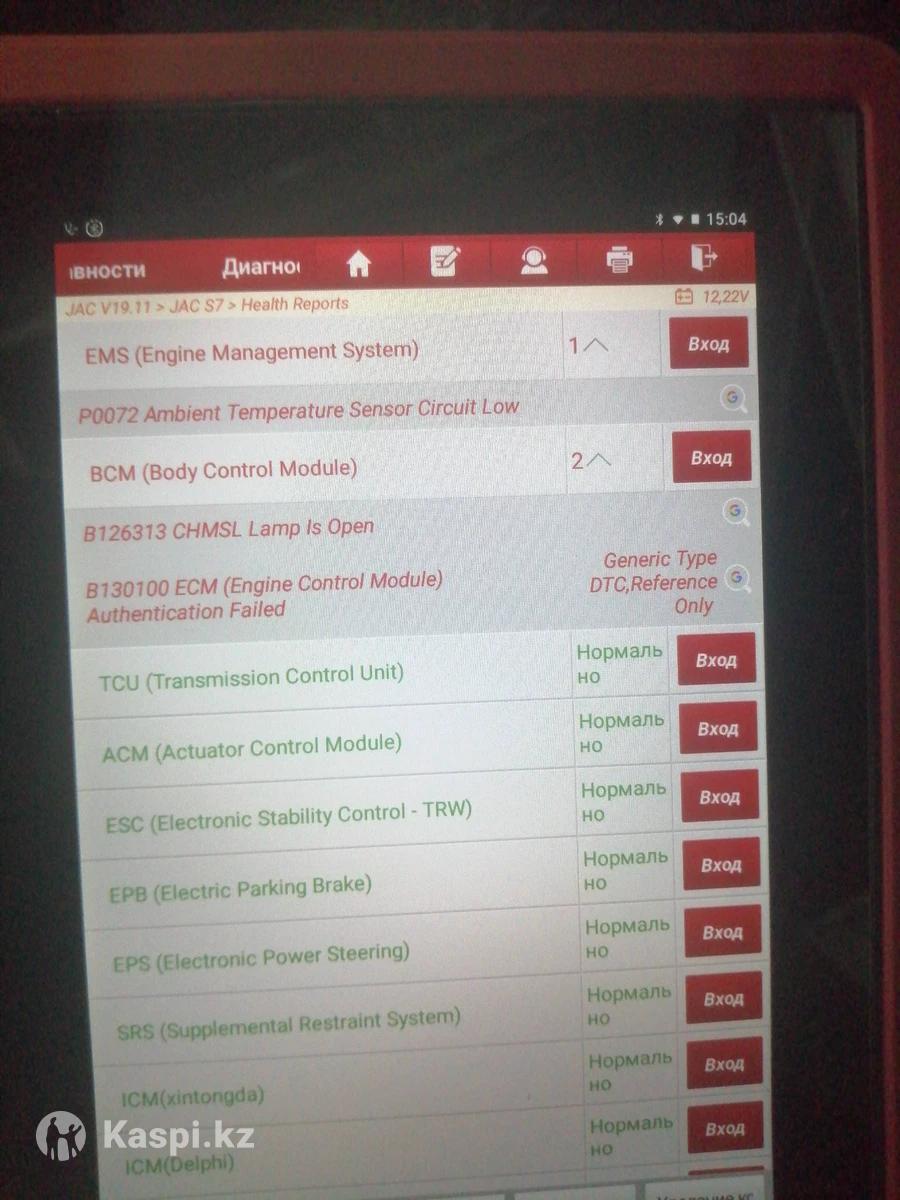
Task: Enter SRS Supplemental Restraint System
Action: (724, 999)
